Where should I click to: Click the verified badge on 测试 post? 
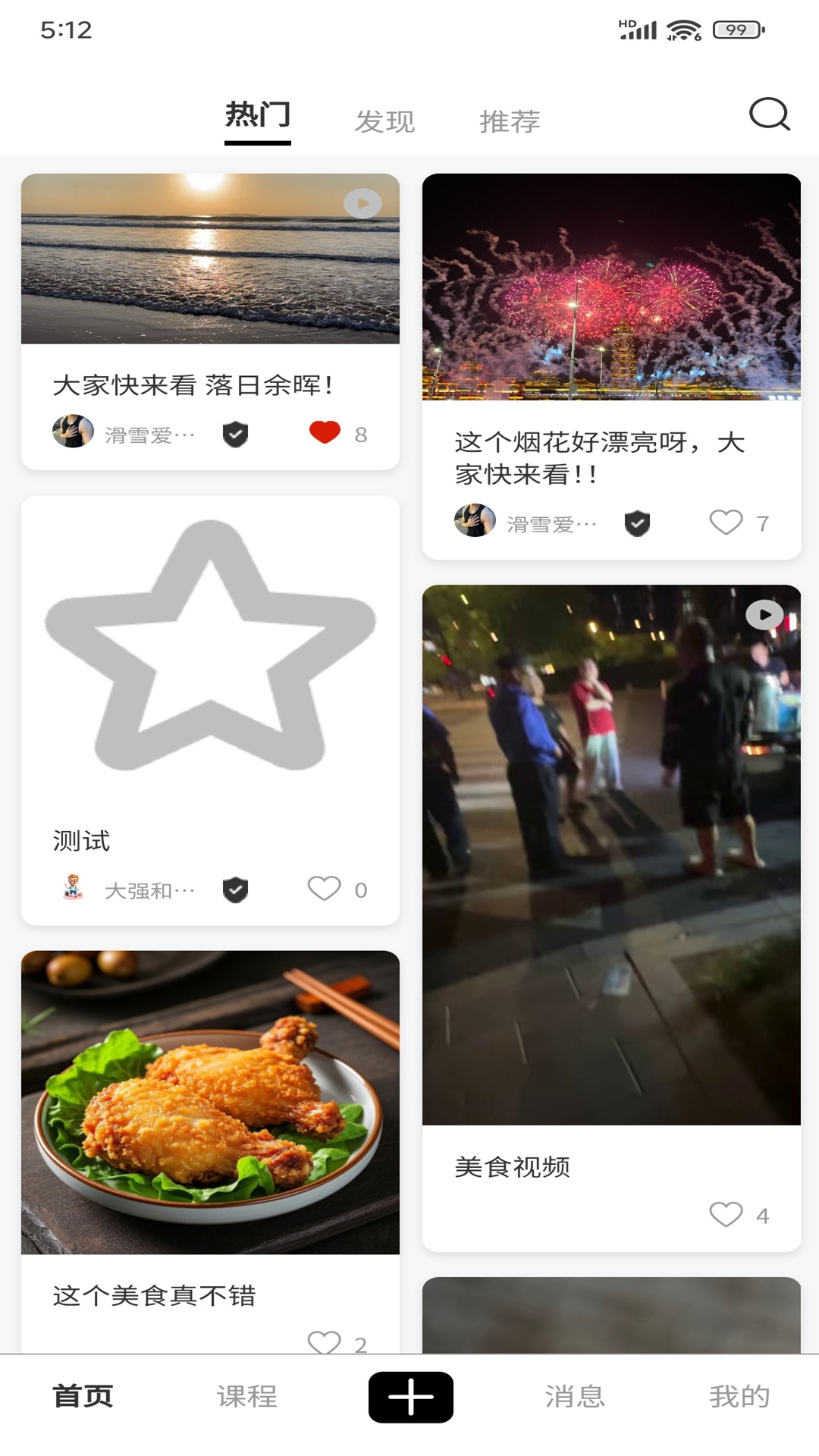pos(235,888)
